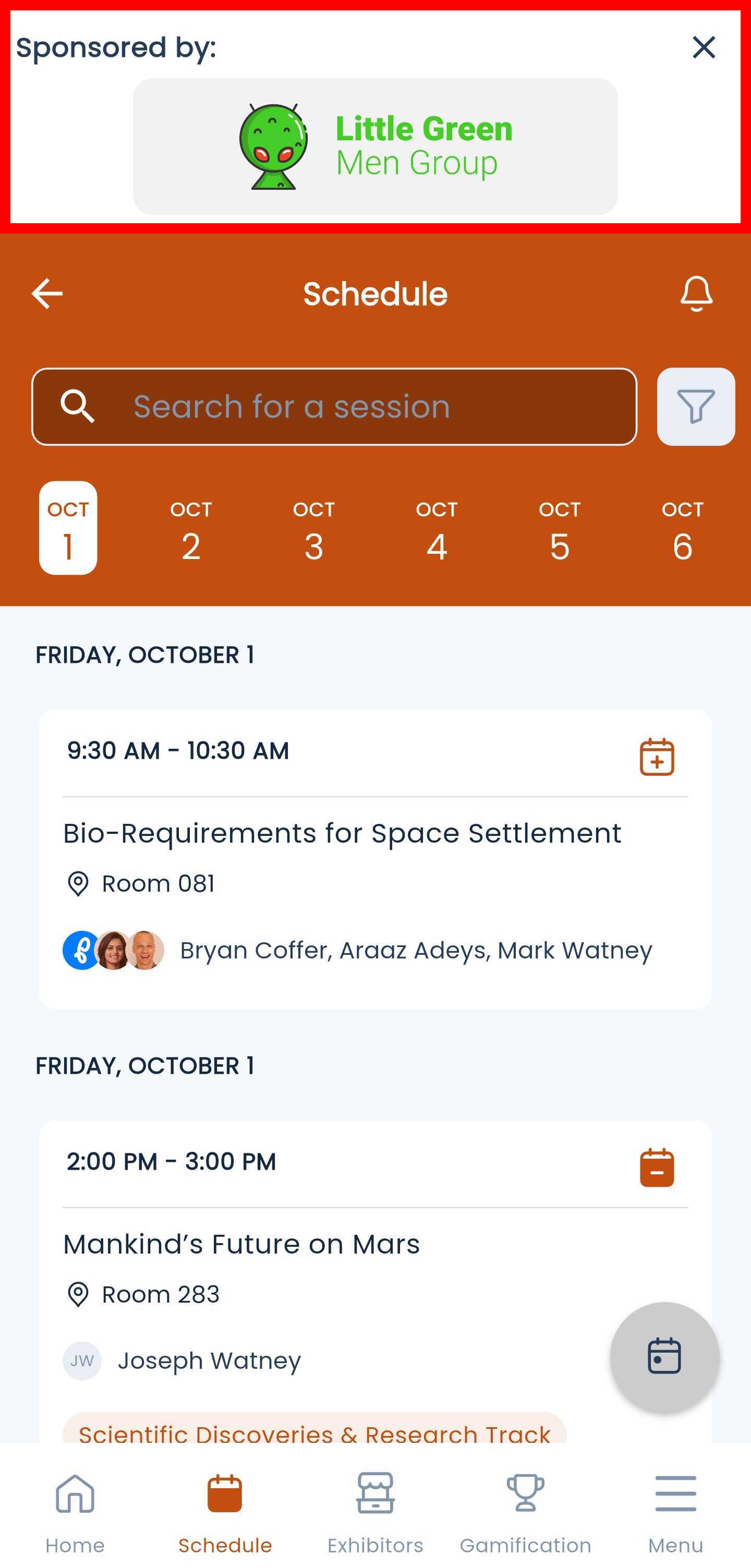Open the notifications bell

pos(696,294)
